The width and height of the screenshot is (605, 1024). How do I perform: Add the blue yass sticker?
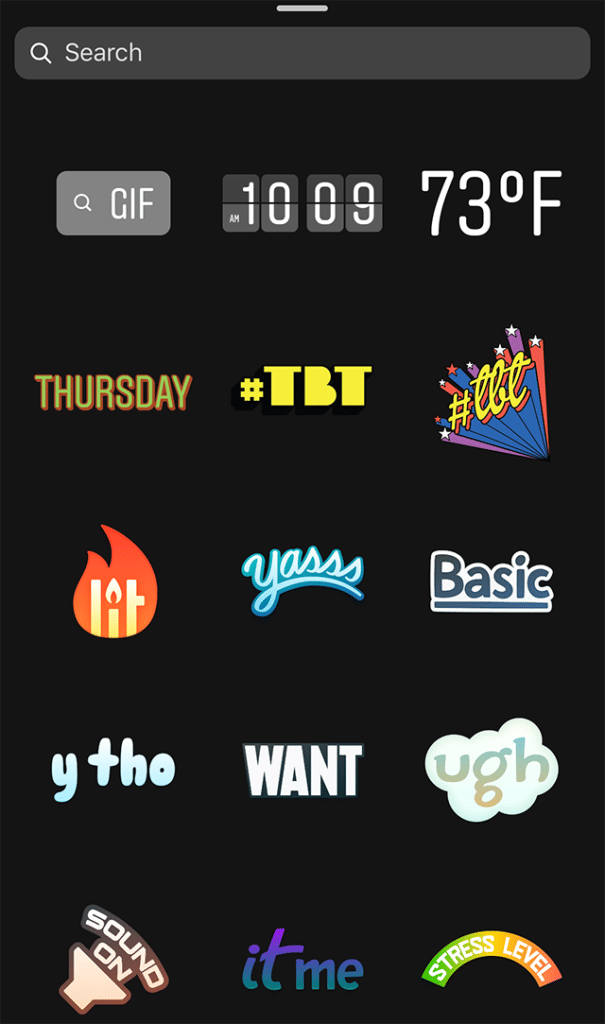(302, 580)
